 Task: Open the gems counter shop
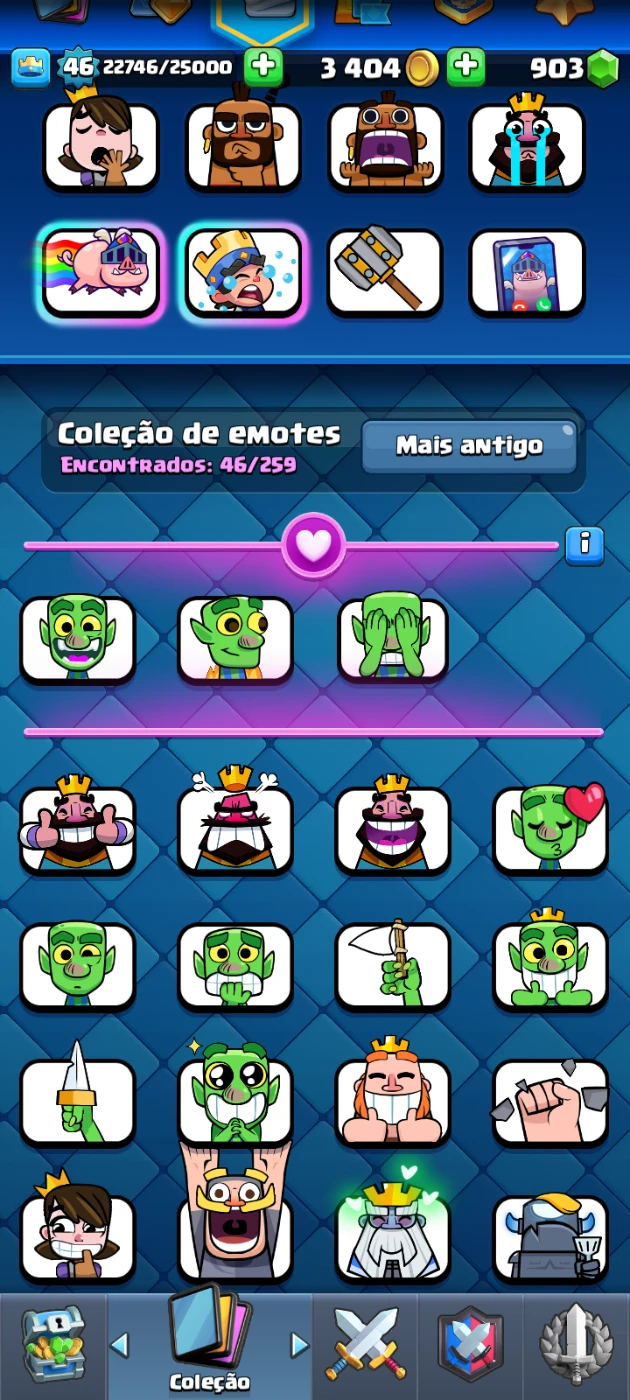(574, 68)
